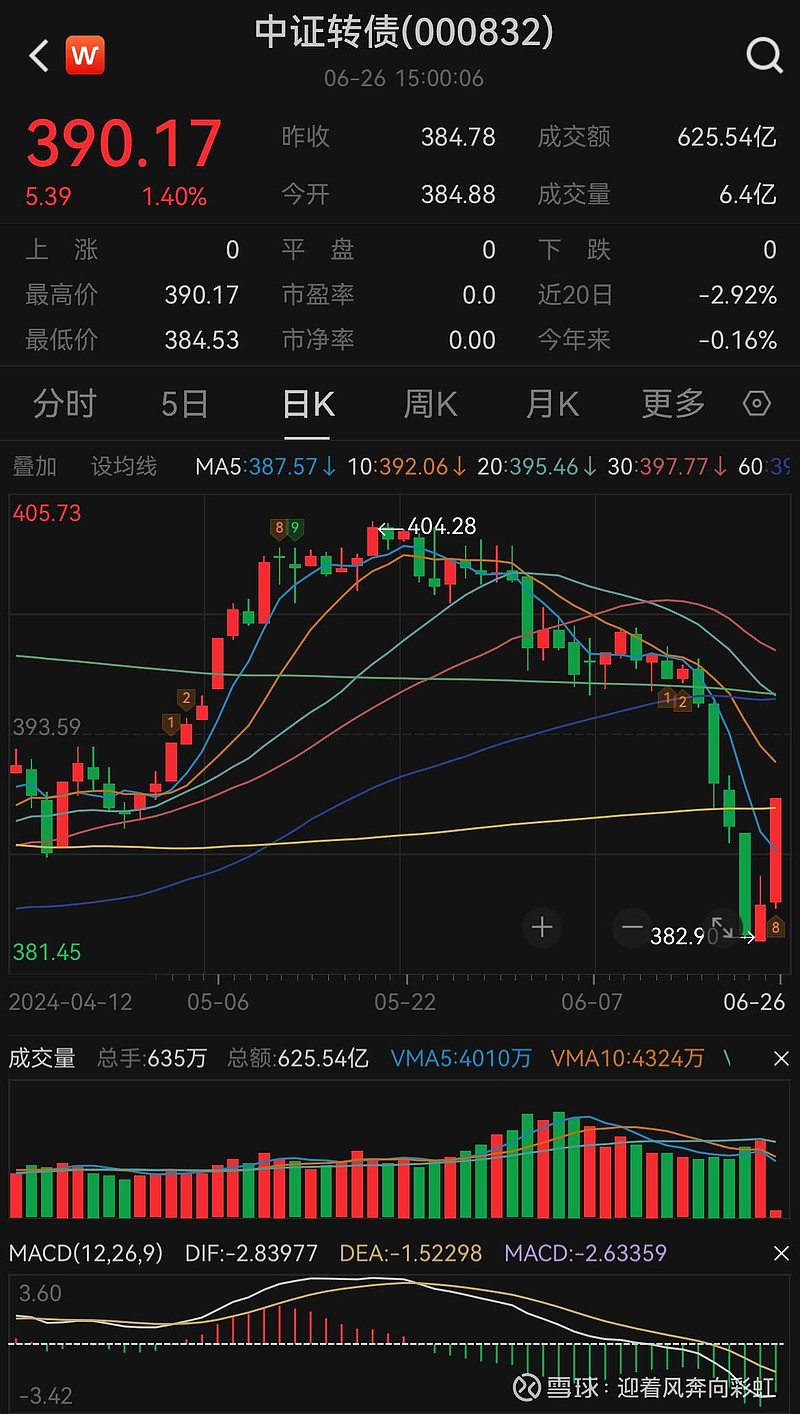The height and width of the screenshot is (1414, 800).
Task: Open moving average settings via 设均线
Action: tap(124, 466)
